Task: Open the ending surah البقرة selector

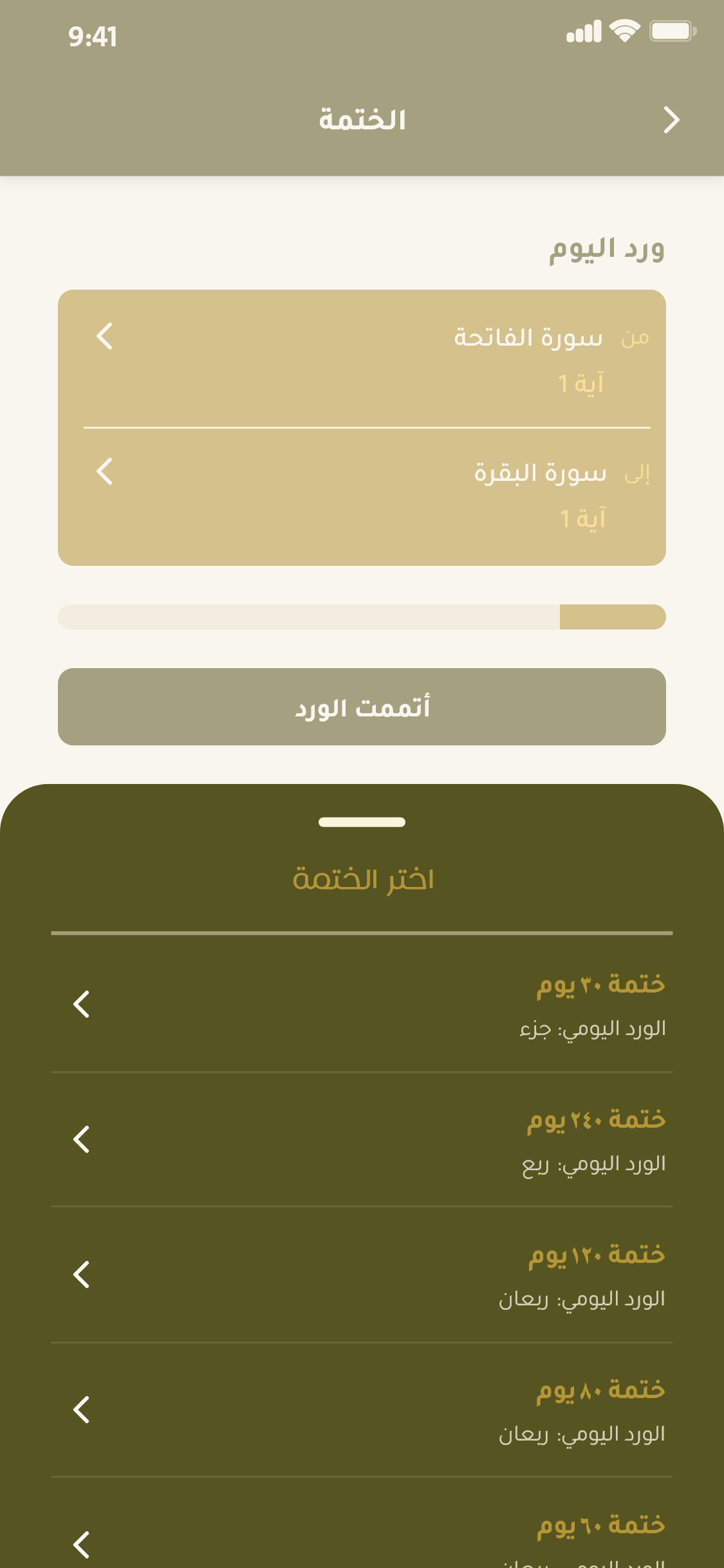Action: tap(362, 494)
